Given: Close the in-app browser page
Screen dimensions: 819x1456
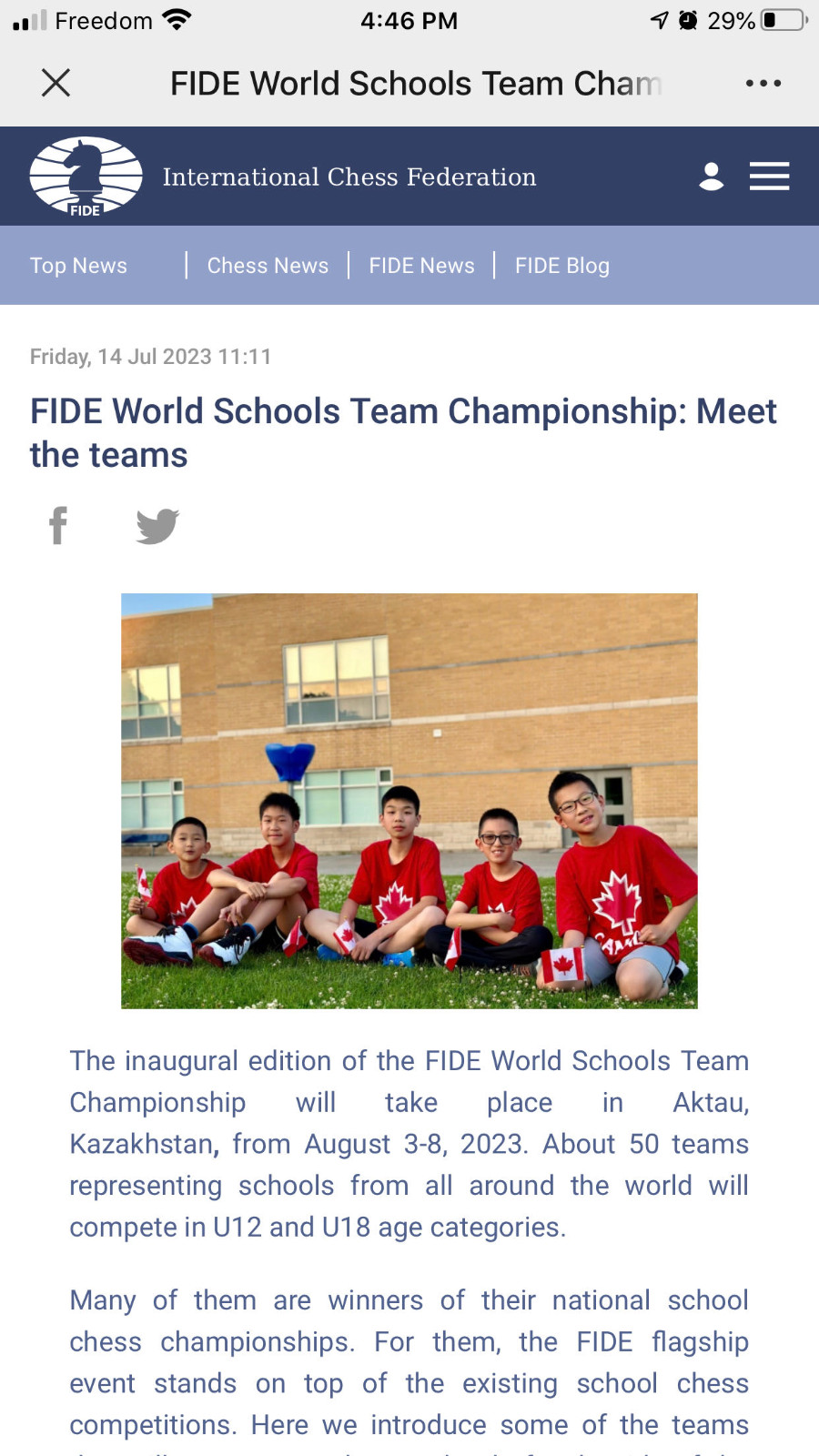Looking at the screenshot, I should (56, 83).
